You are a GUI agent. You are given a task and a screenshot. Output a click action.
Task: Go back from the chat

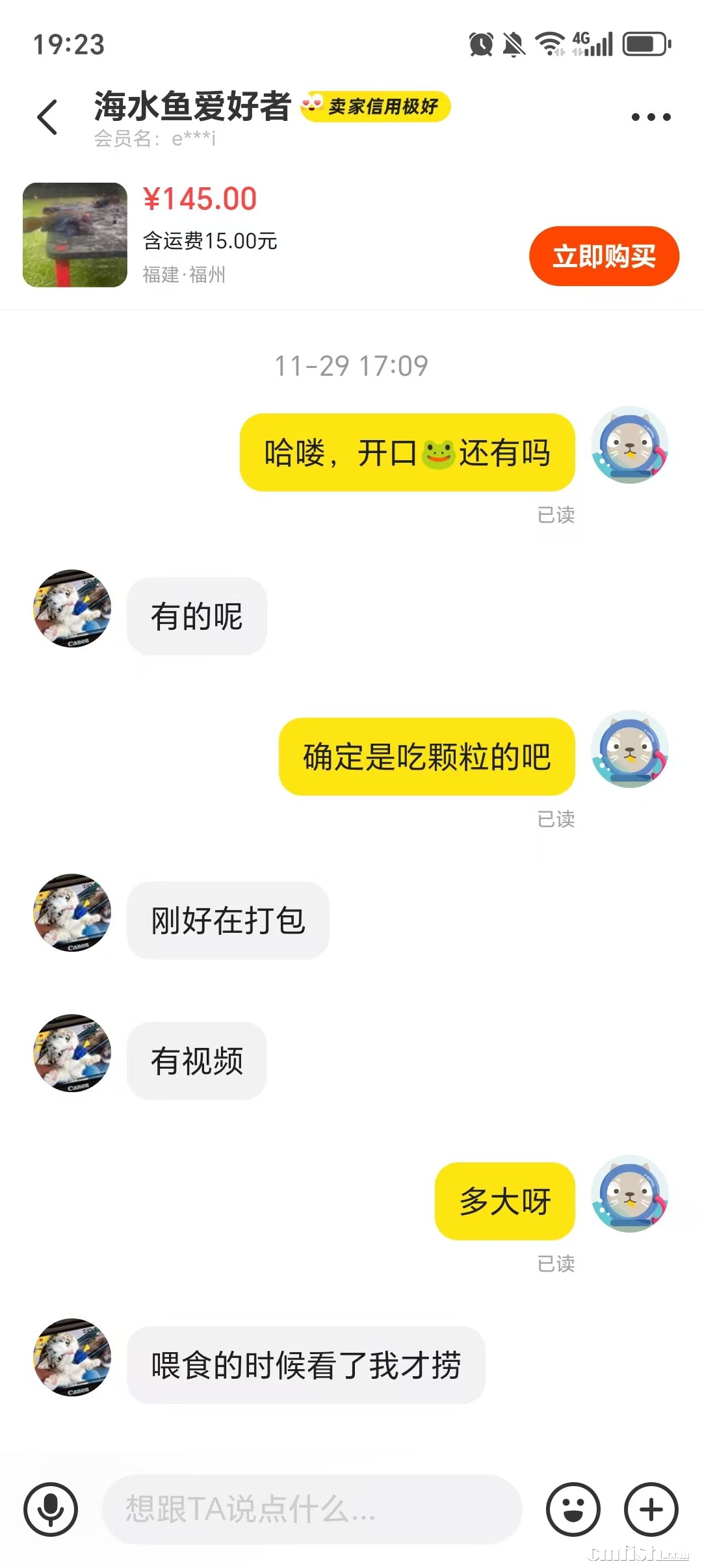[47, 118]
